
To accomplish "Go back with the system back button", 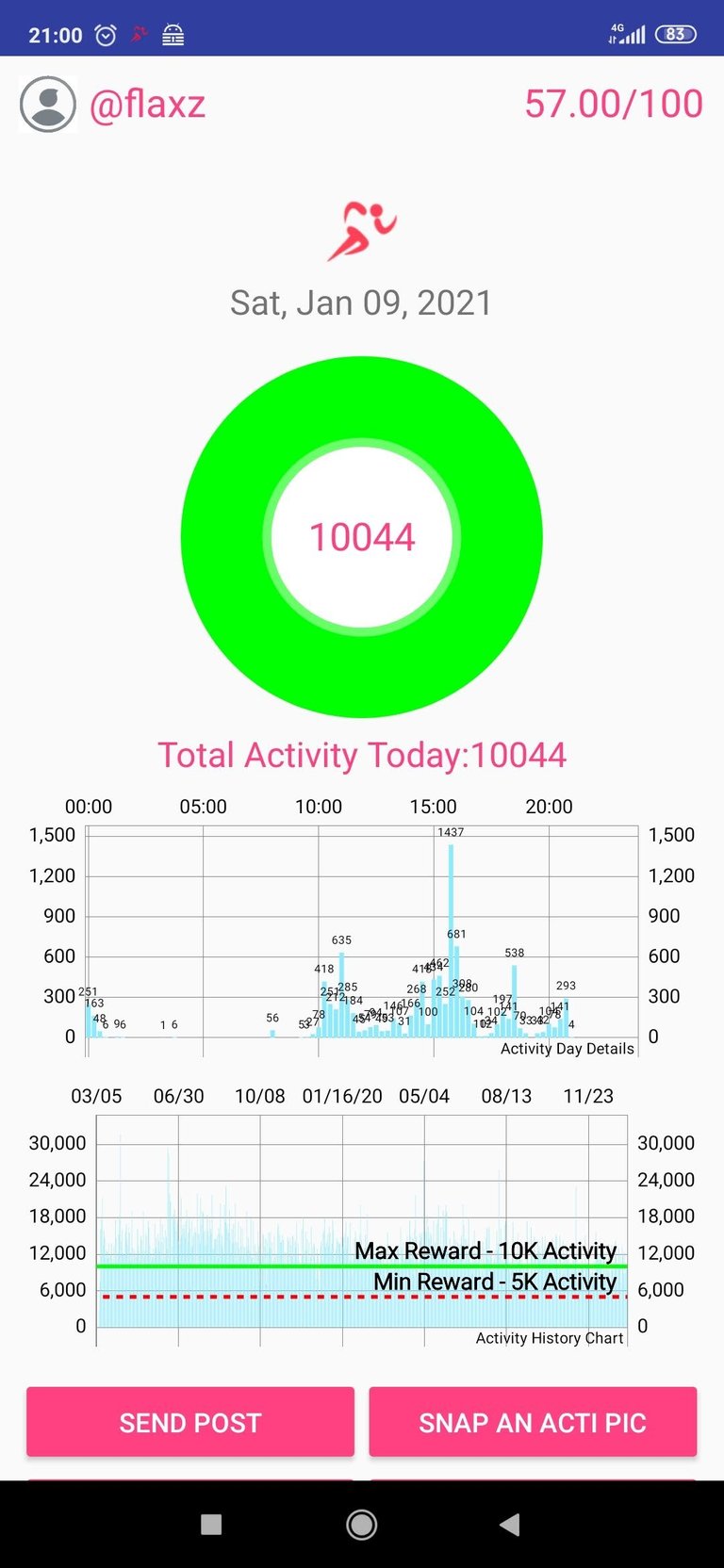I will coord(510,1525).
